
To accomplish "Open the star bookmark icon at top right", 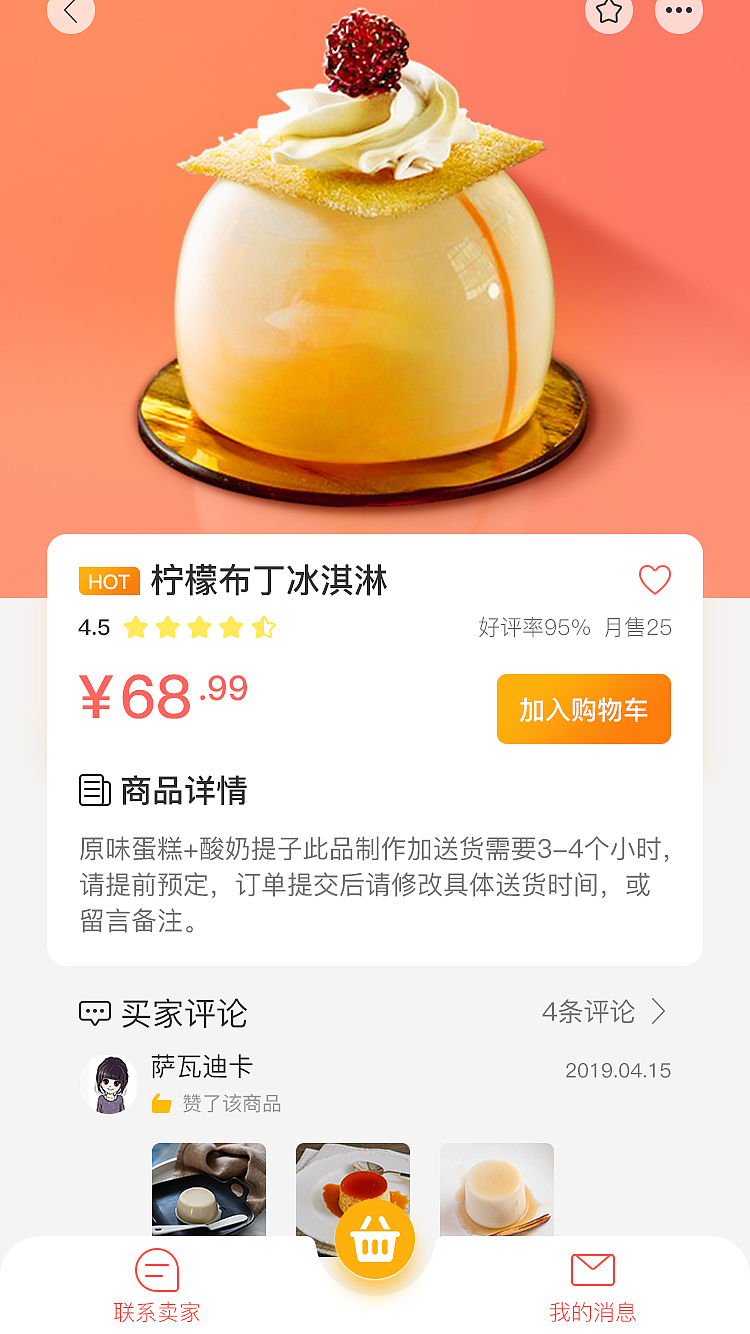I will (609, 14).
